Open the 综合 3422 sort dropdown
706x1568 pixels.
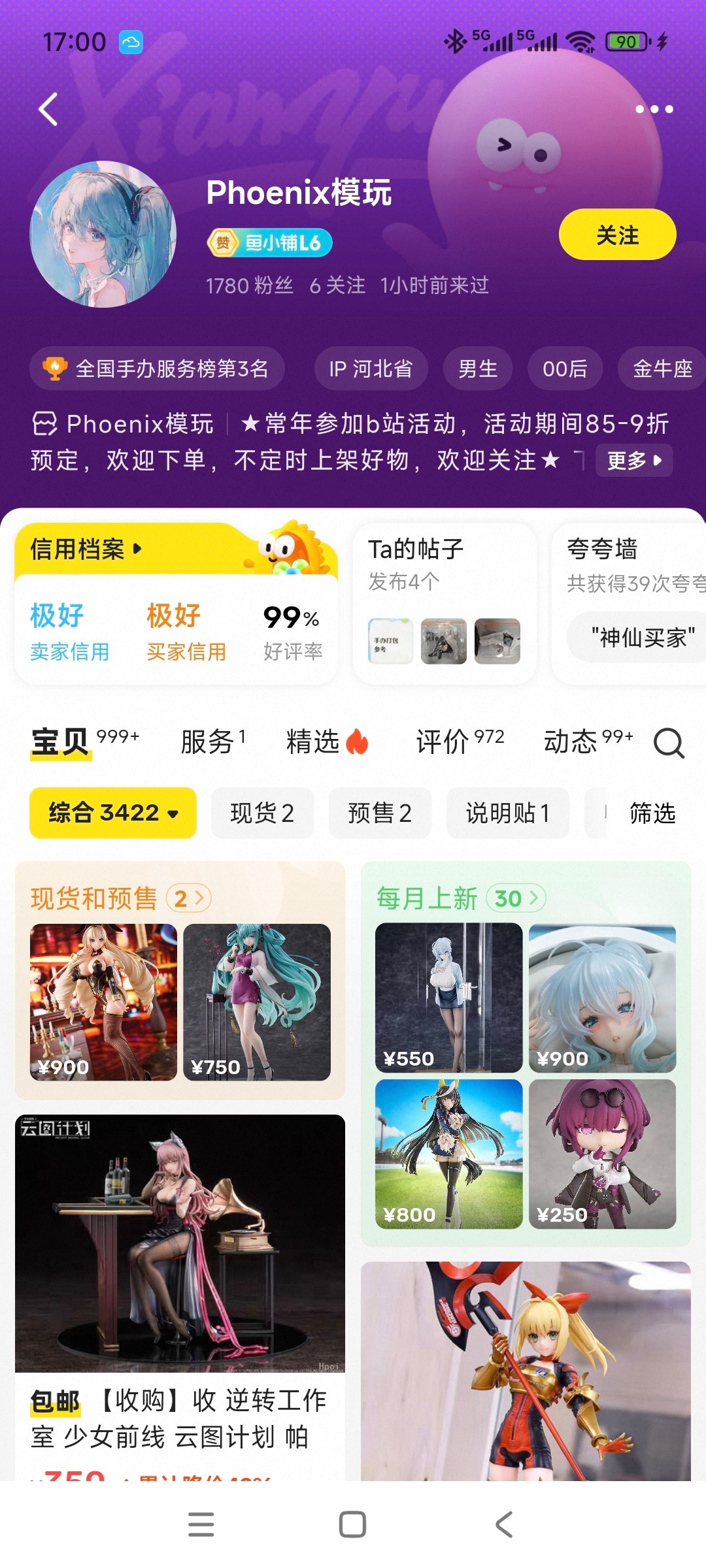113,813
